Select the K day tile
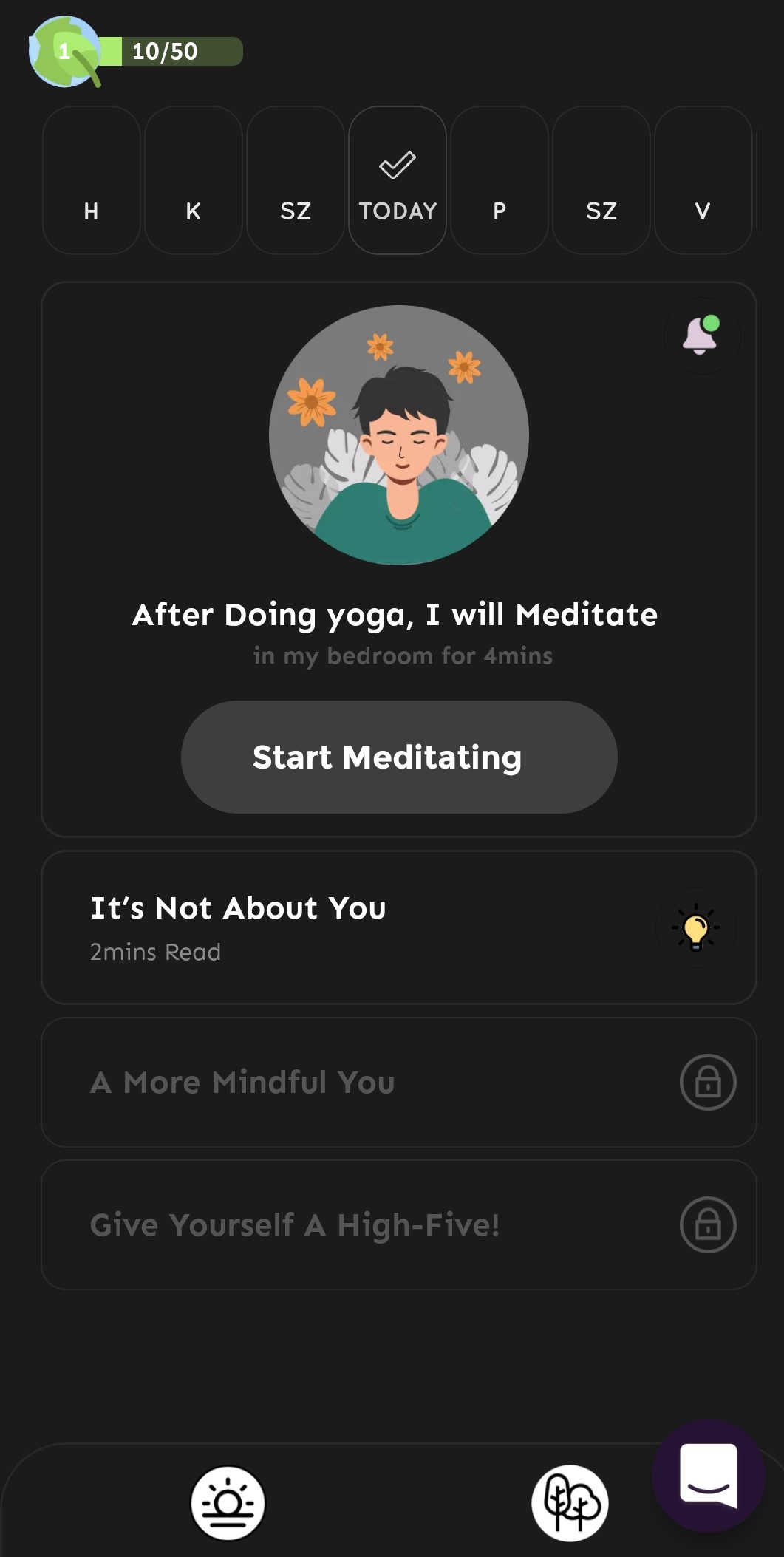Image resolution: width=784 pixels, height=1557 pixels. [194, 180]
